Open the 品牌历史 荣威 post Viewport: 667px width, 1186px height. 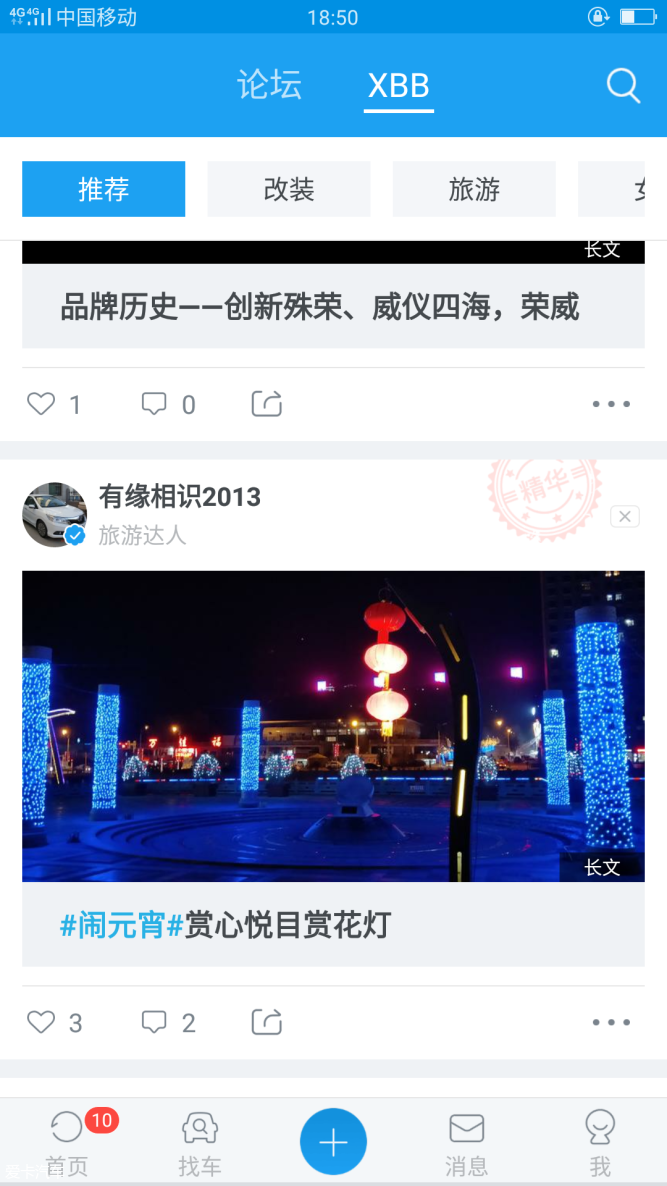(x=320, y=307)
